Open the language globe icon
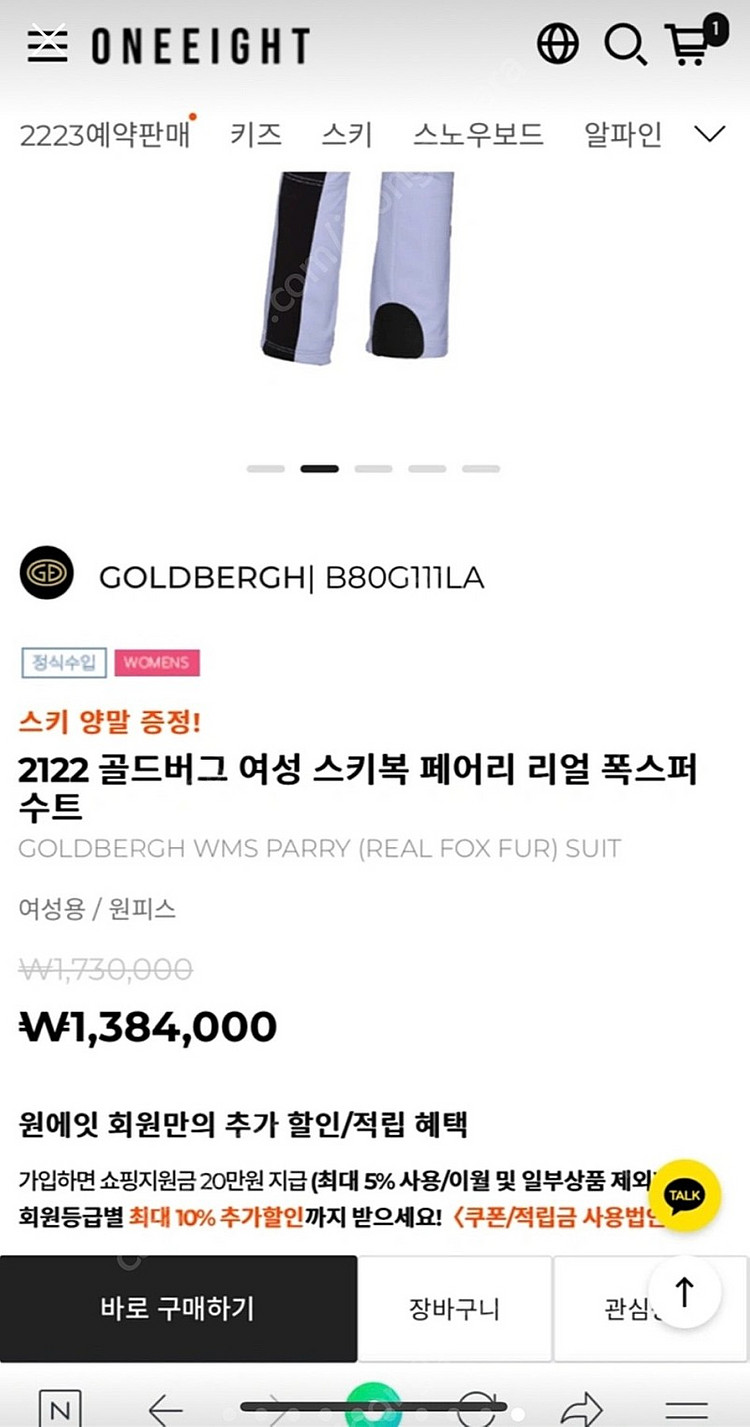This screenshot has width=750, height=1427. coord(558,44)
